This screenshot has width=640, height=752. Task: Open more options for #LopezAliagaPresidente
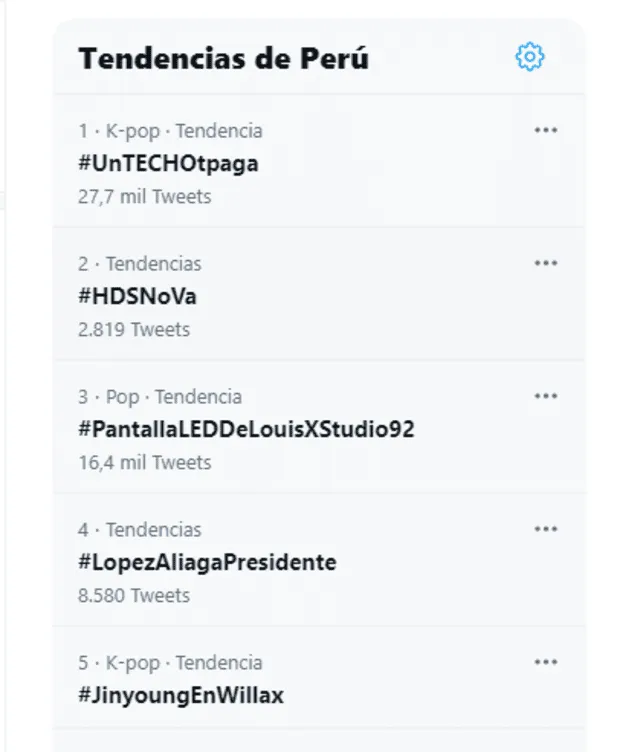coord(545,529)
